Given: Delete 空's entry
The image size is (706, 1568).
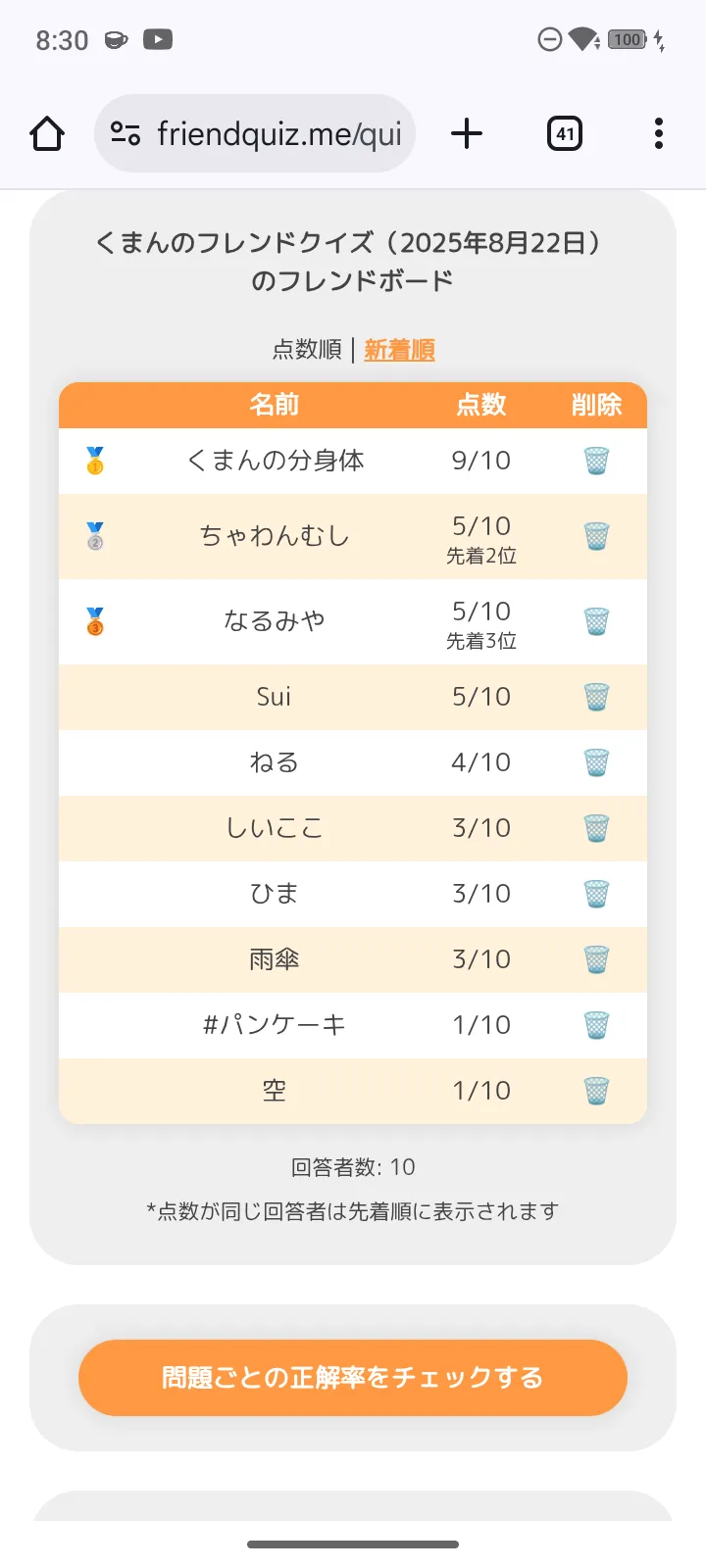Looking at the screenshot, I should tap(596, 1091).
